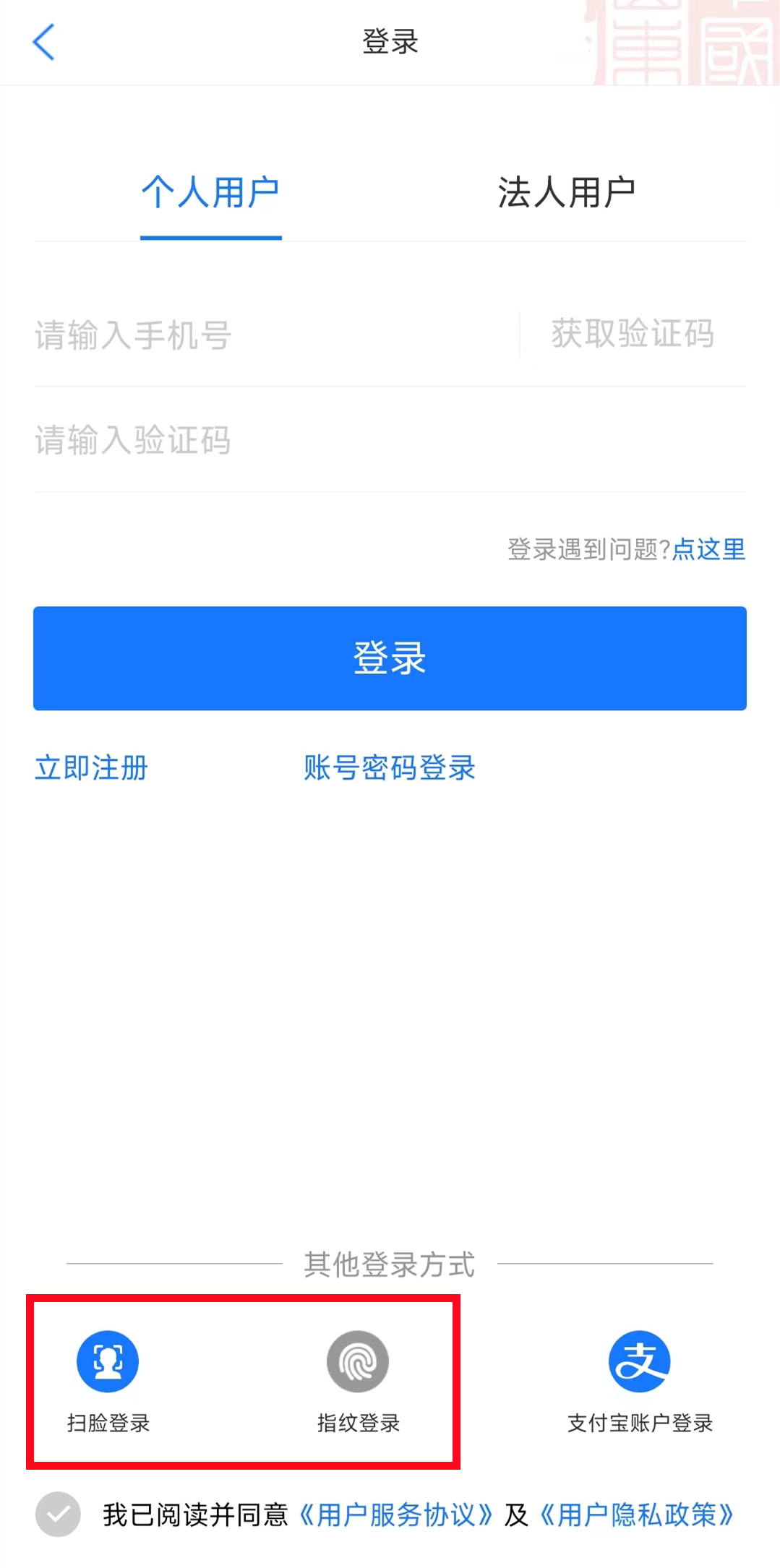
Task: Go back using the top-left arrow
Action: coord(44,42)
